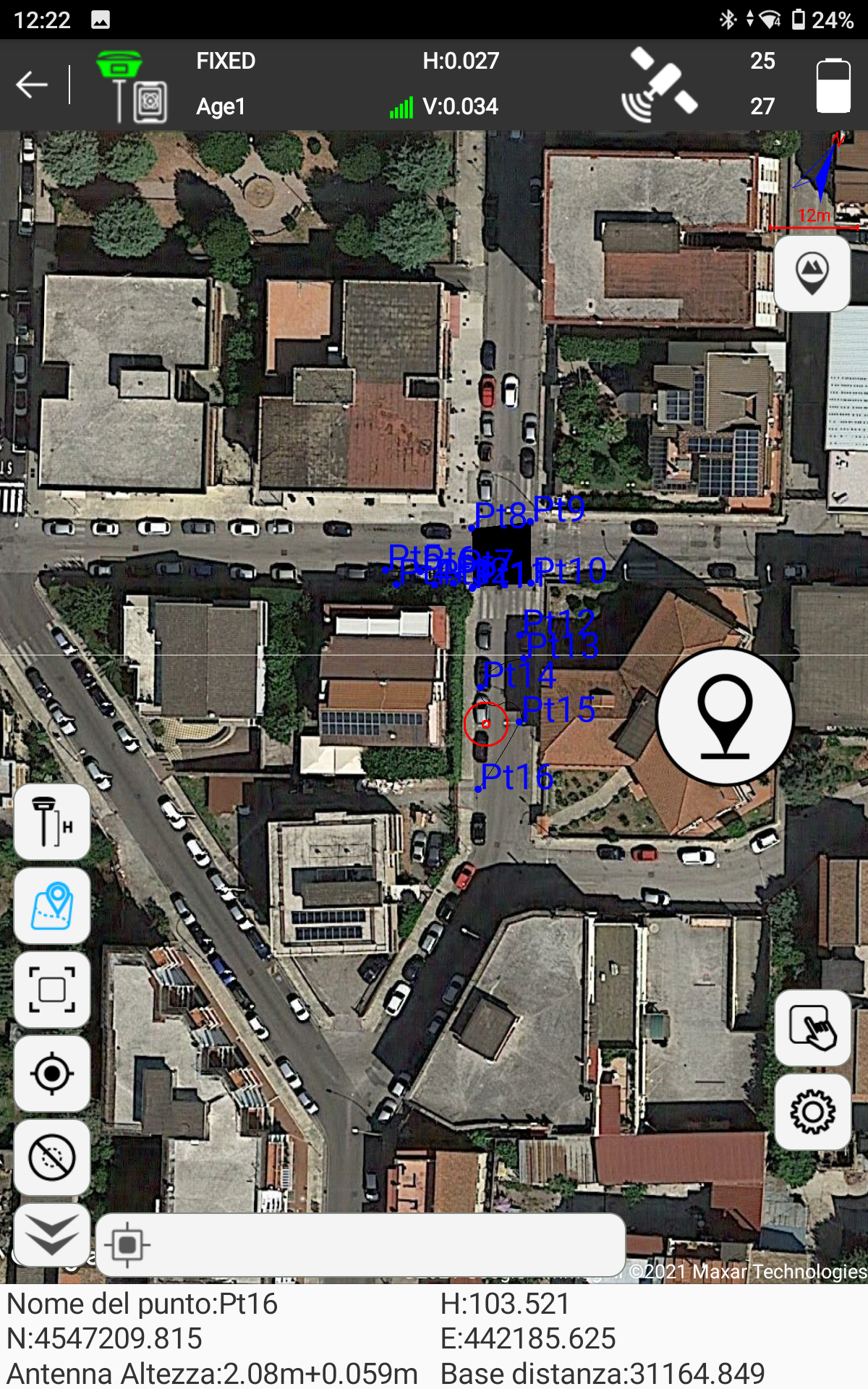868x1389 pixels.
Task: Zoom map to full extent
Action: 52,990
